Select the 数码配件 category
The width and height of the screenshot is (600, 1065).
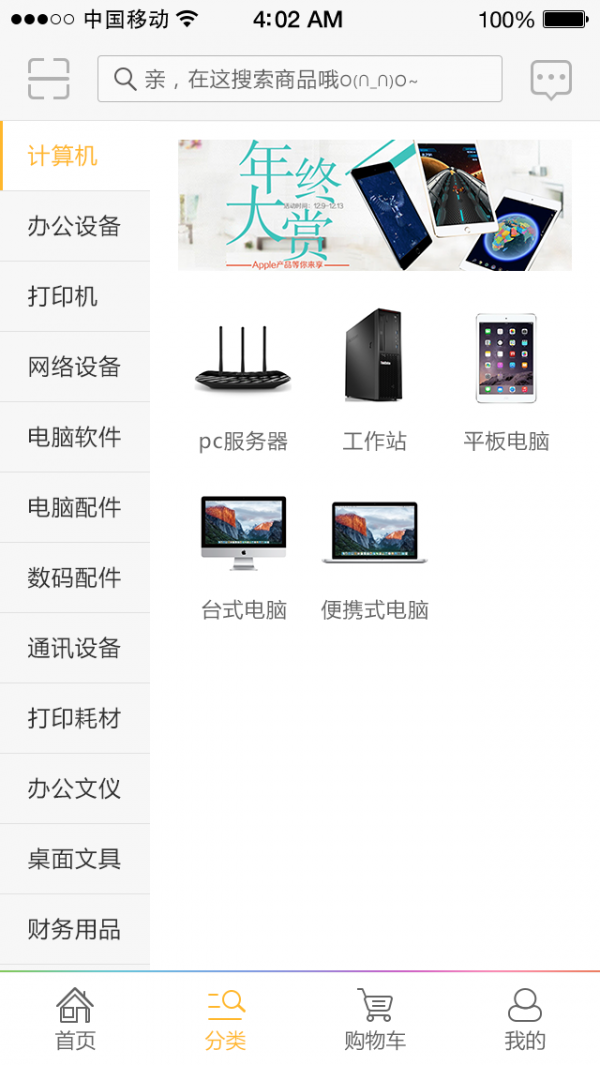point(75,578)
